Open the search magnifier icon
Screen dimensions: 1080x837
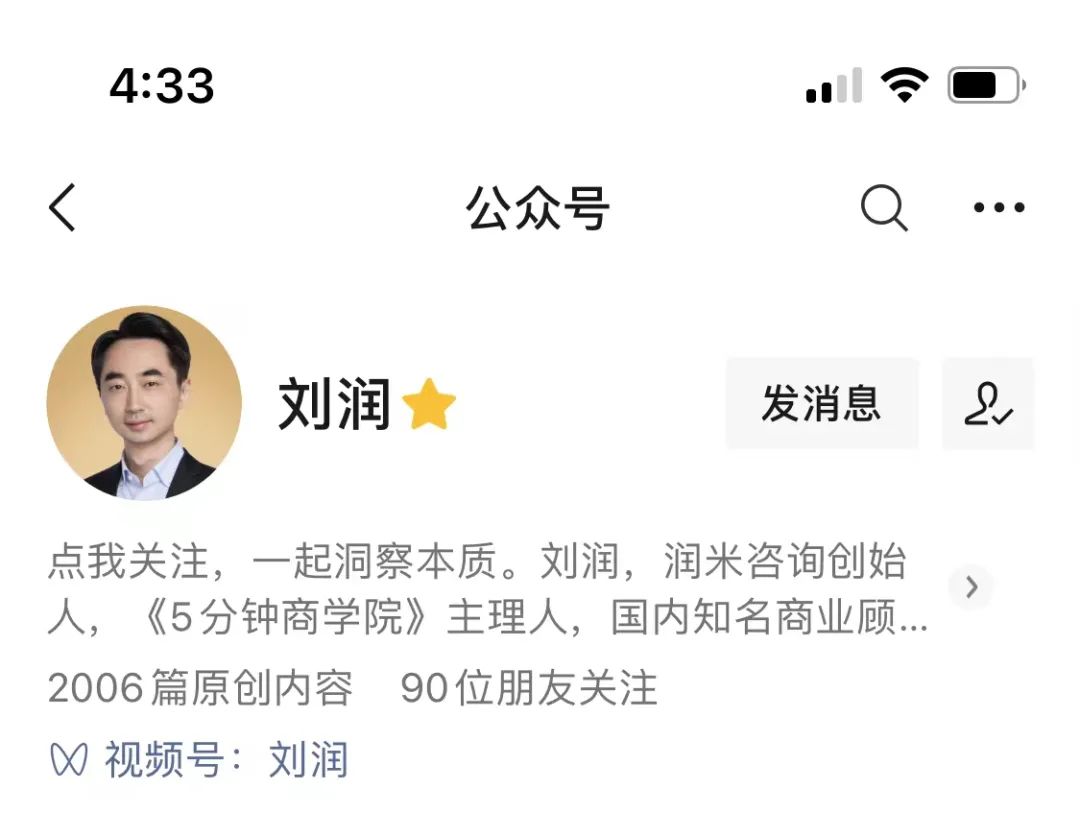click(884, 207)
